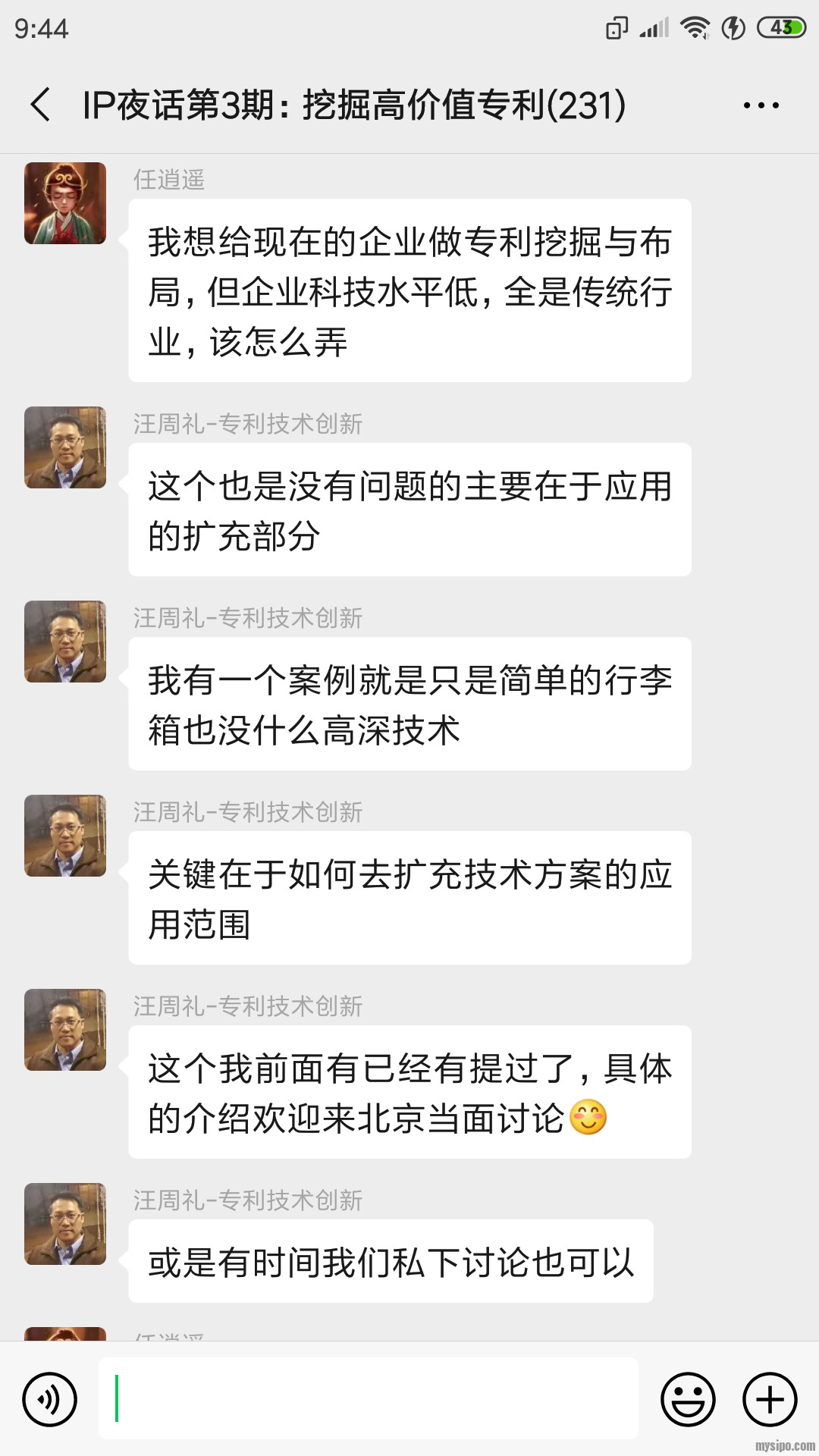
Task: Open the emoji sticker panel
Action: tap(688, 1399)
